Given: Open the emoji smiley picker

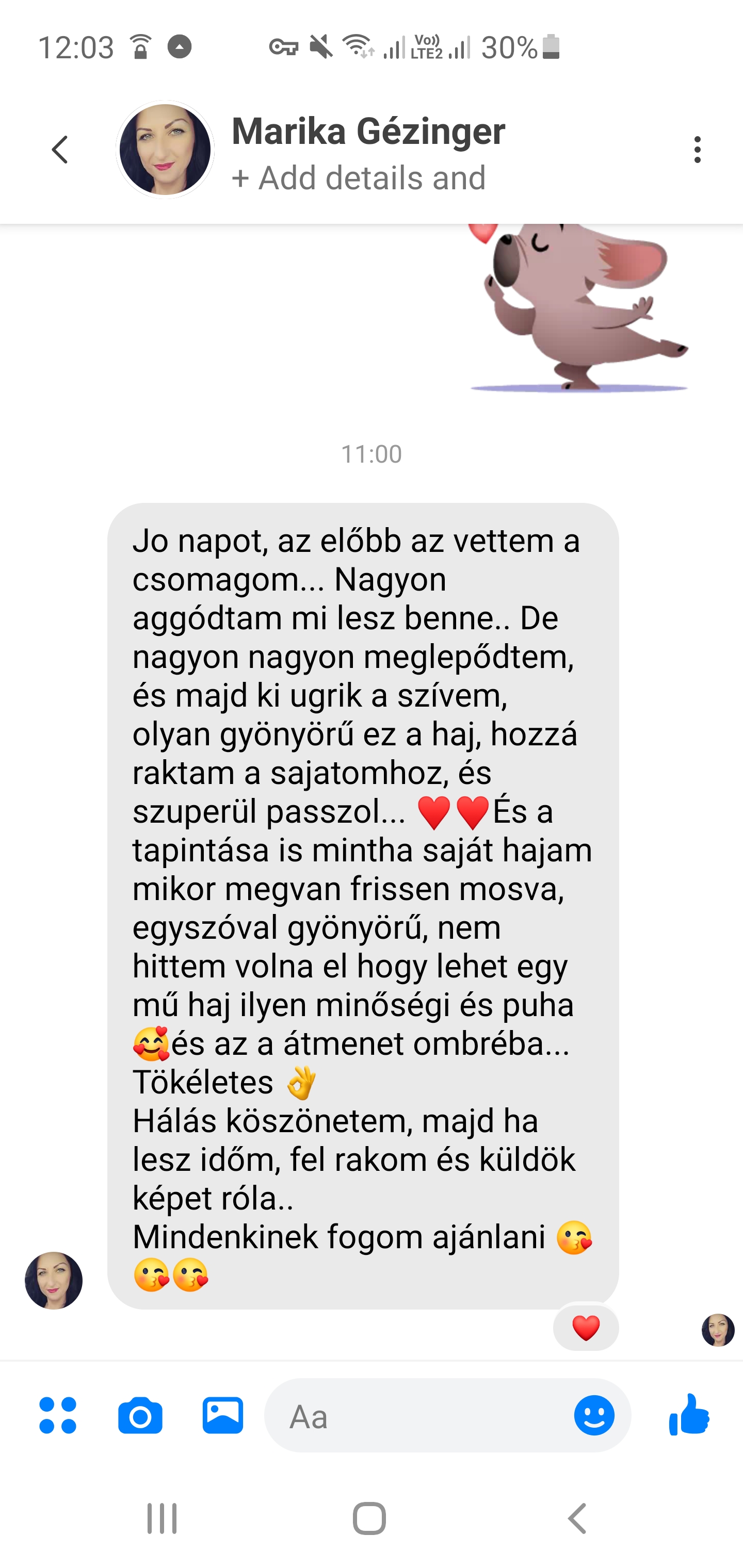Looking at the screenshot, I should click(x=594, y=1415).
